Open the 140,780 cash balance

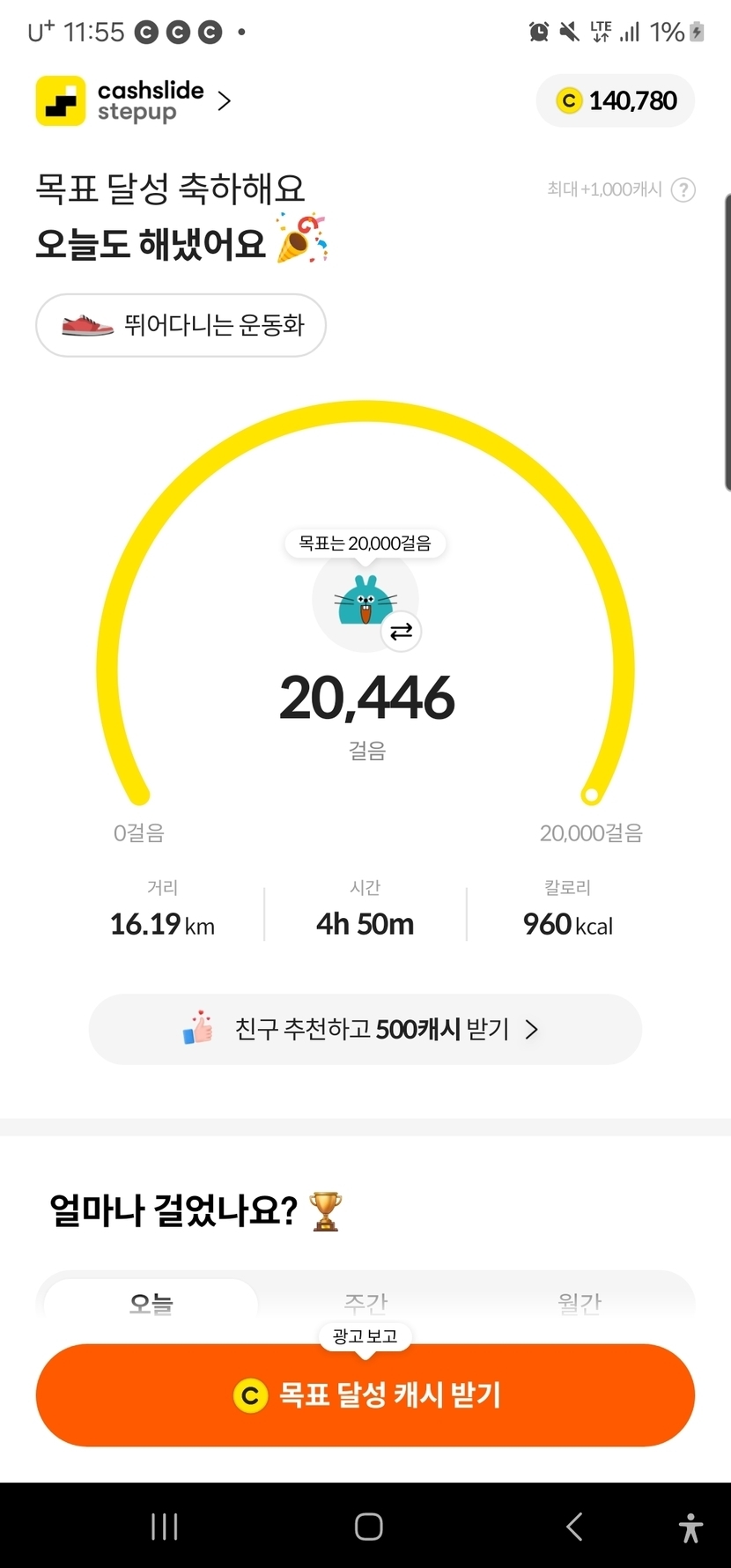pos(616,101)
